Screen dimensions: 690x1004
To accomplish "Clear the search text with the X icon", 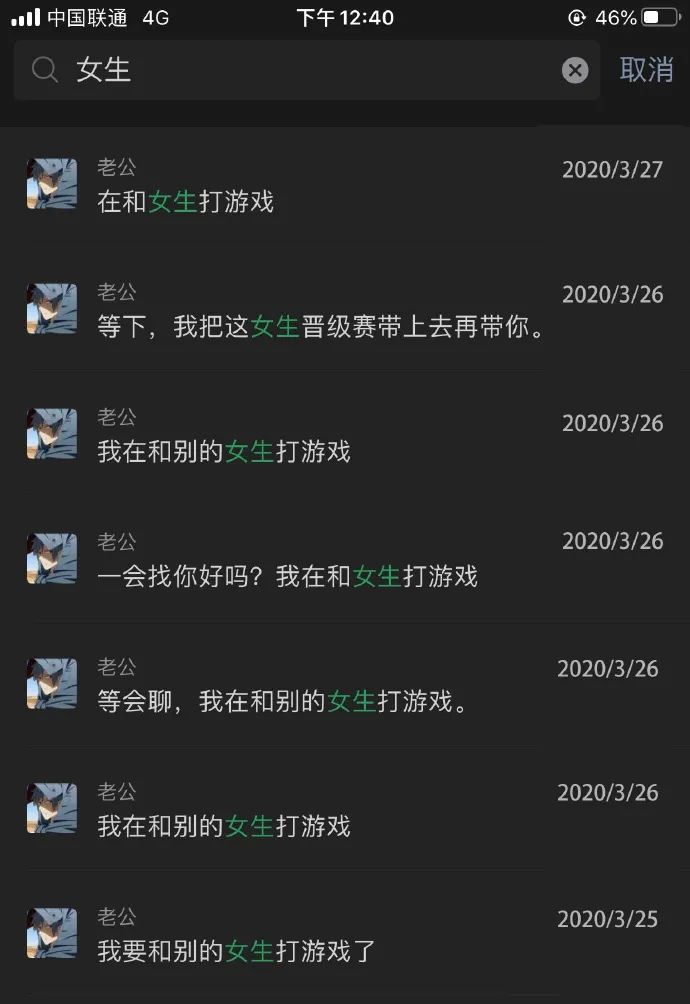I will click(x=575, y=70).
